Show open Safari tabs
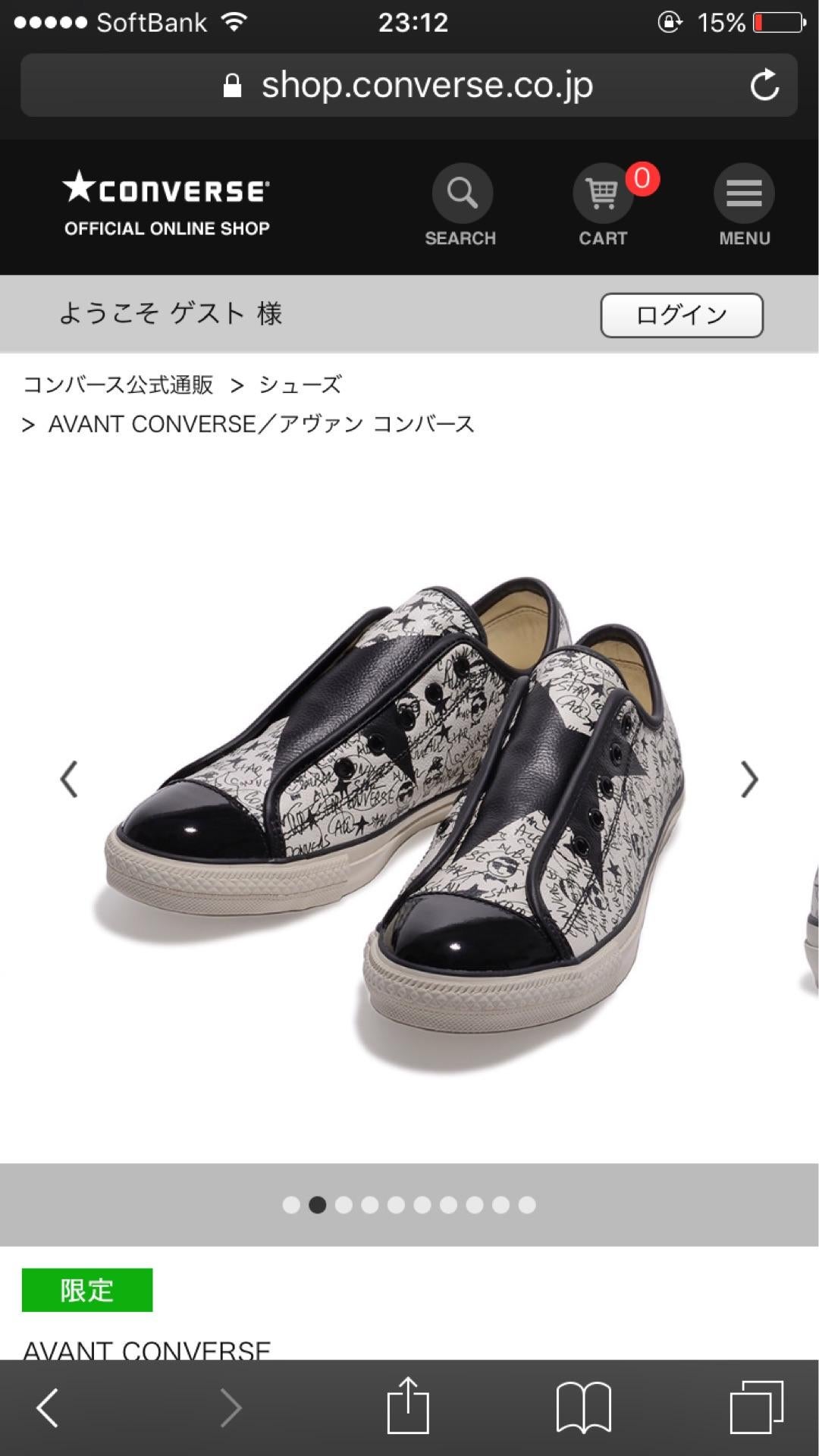The image size is (819, 1456). [756, 1408]
